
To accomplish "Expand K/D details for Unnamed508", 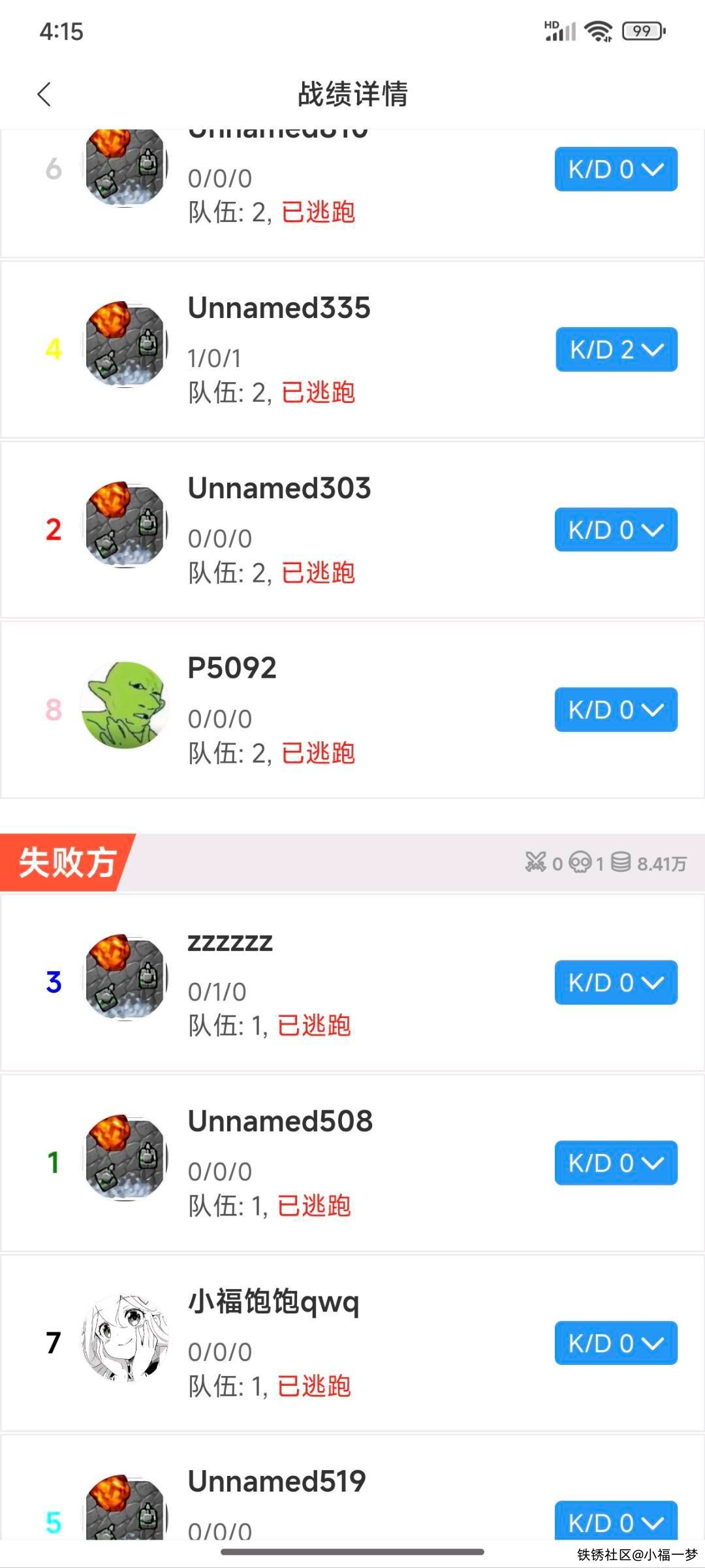I will point(616,1162).
